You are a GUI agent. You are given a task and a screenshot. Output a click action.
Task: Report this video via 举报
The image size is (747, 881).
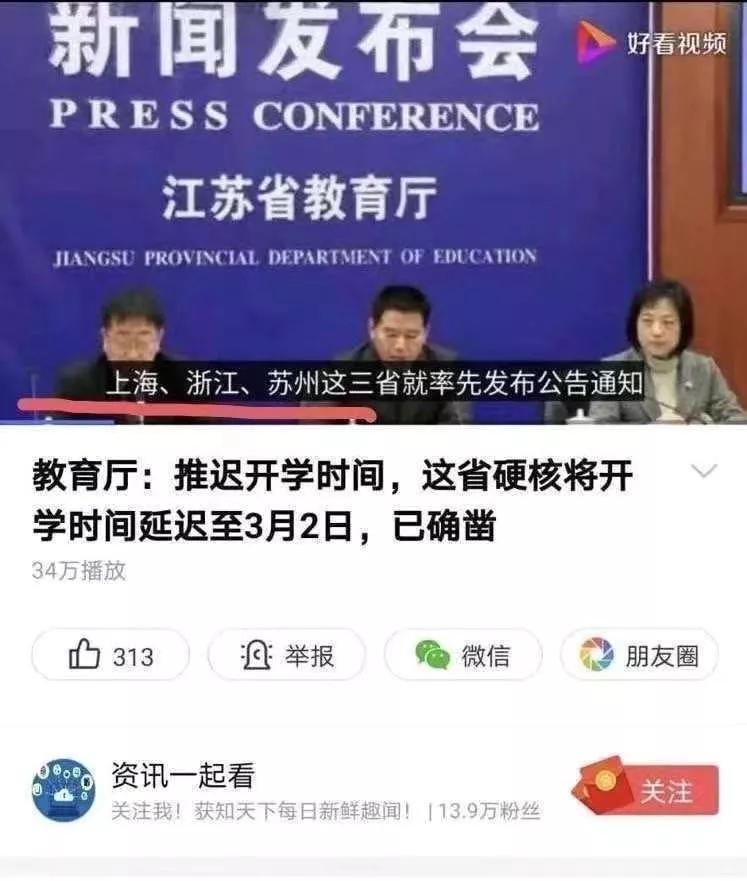(x=286, y=655)
